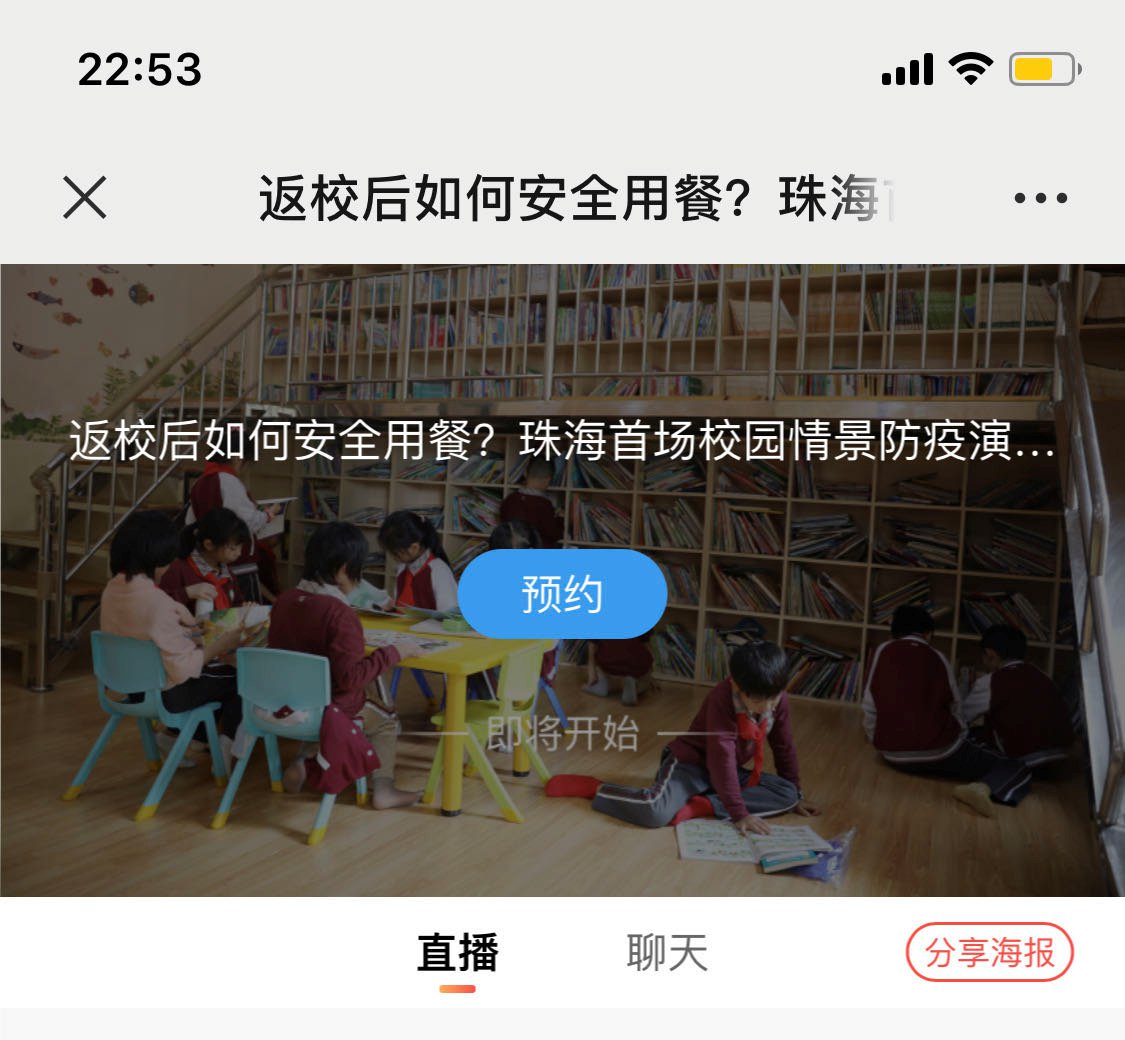
Task: Open the three-dot overflow menu
Action: click(x=1040, y=198)
